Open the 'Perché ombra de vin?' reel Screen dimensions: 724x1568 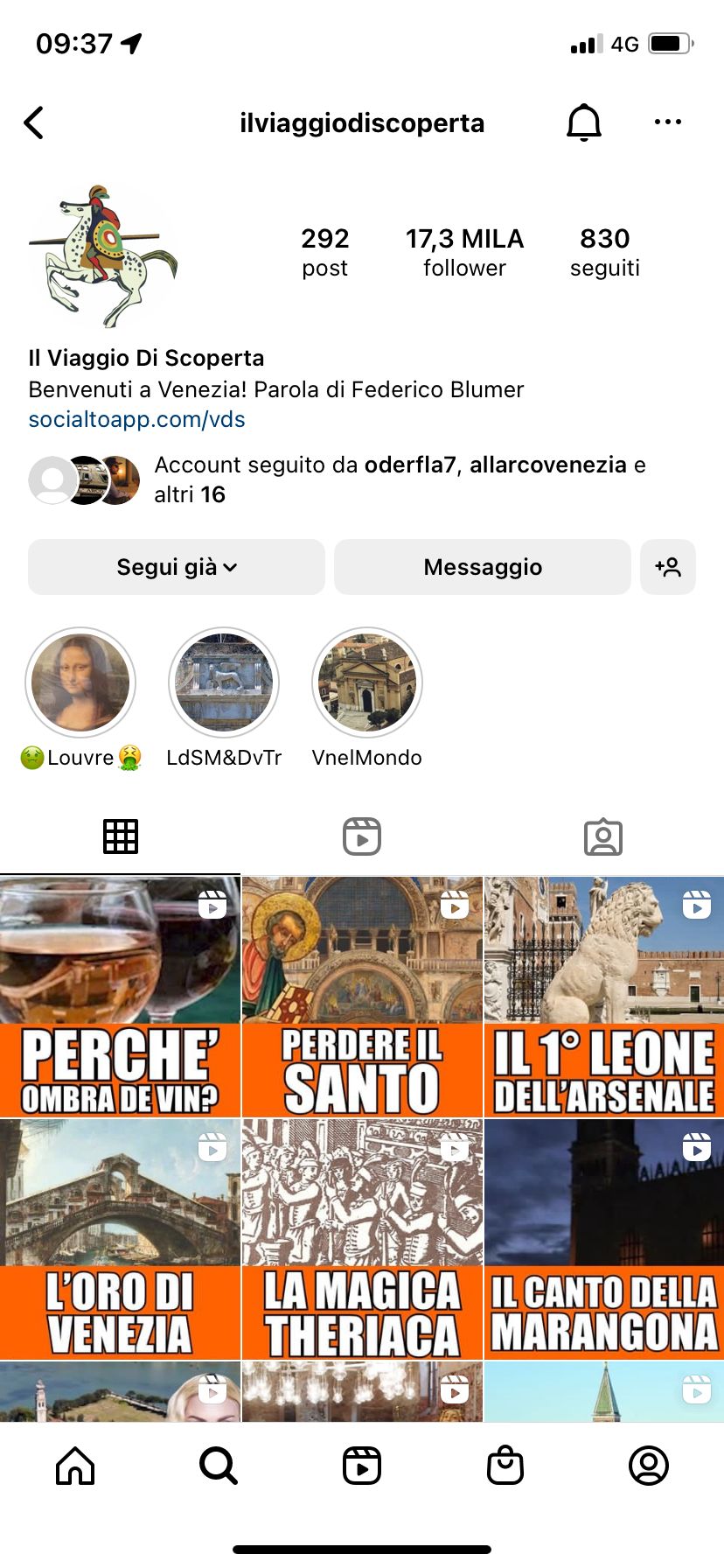click(x=120, y=997)
